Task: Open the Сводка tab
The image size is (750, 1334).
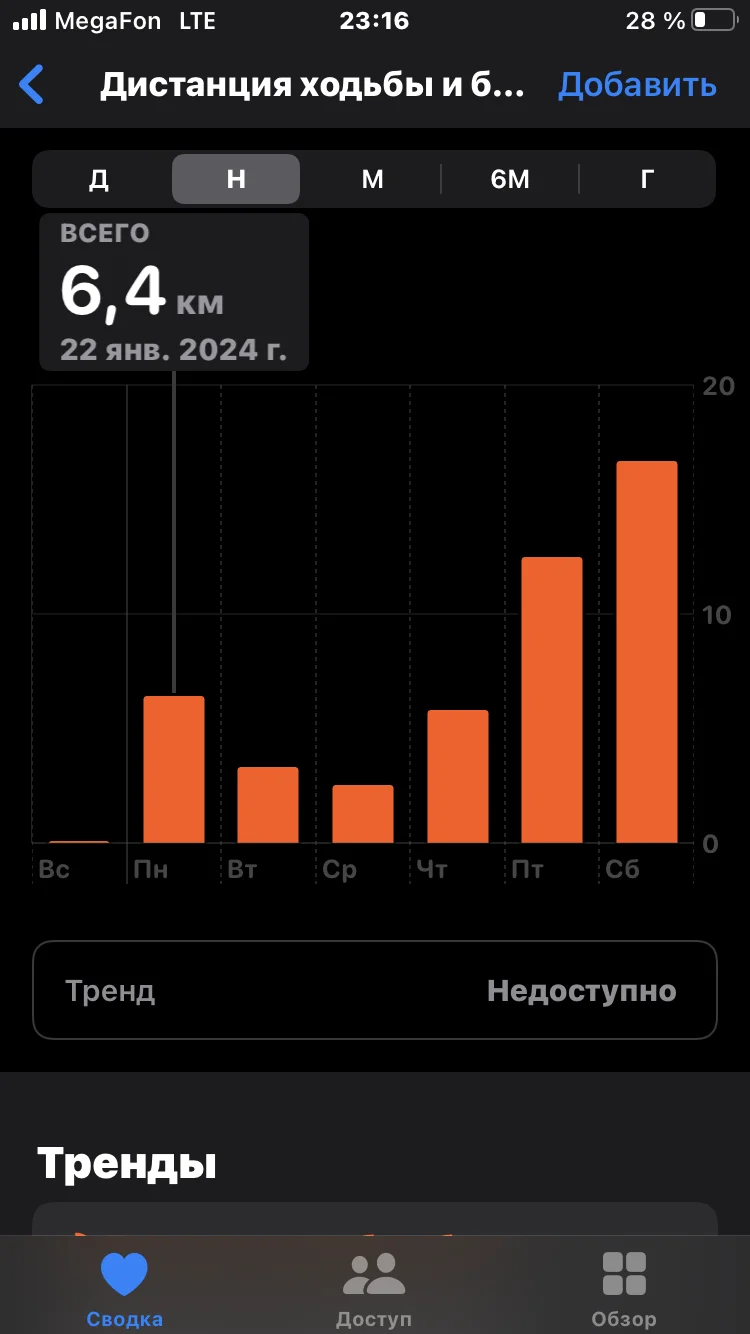Action: [x=125, y=1288]
